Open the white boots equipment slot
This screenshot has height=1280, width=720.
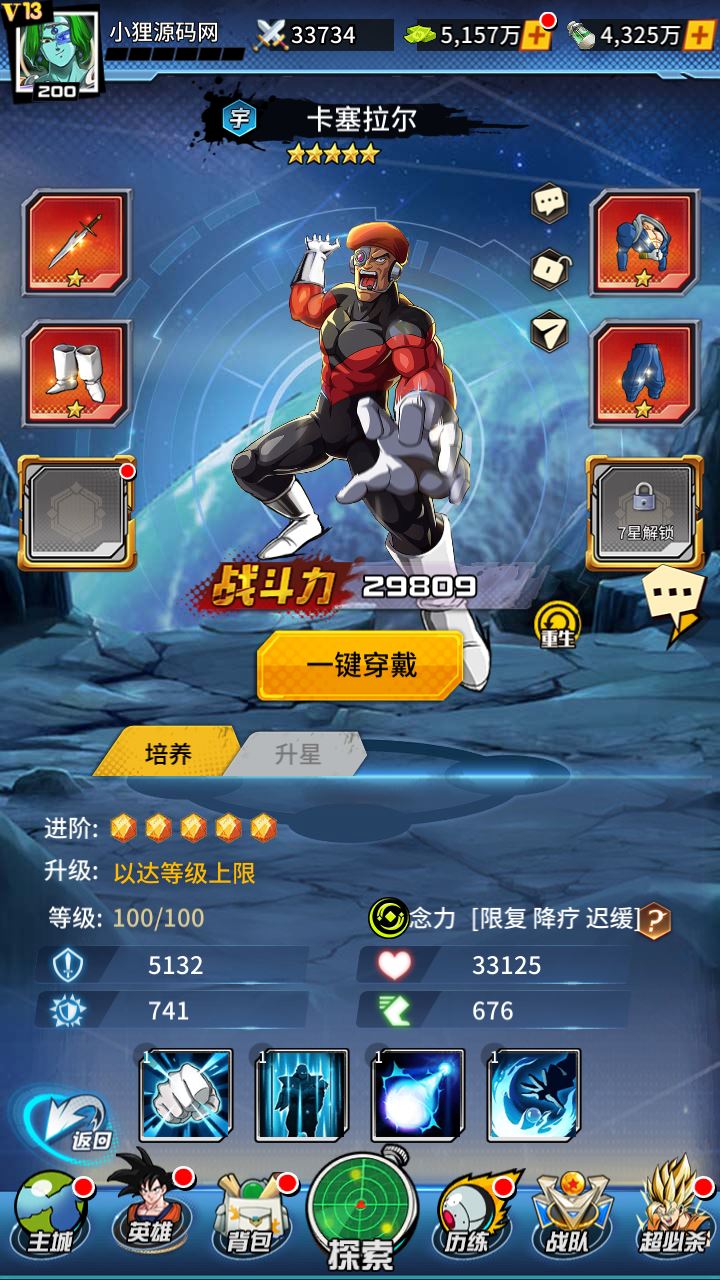[77, 374]
